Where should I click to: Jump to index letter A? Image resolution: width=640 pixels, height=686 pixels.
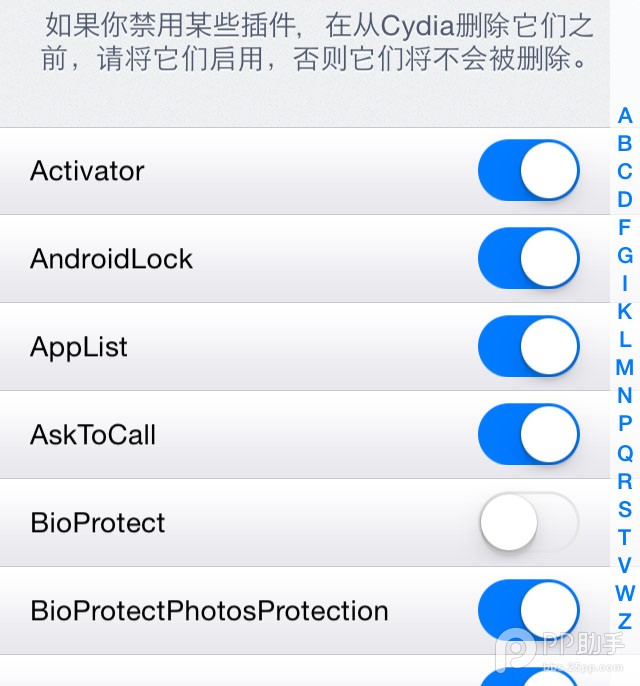[x=625, y=116]
